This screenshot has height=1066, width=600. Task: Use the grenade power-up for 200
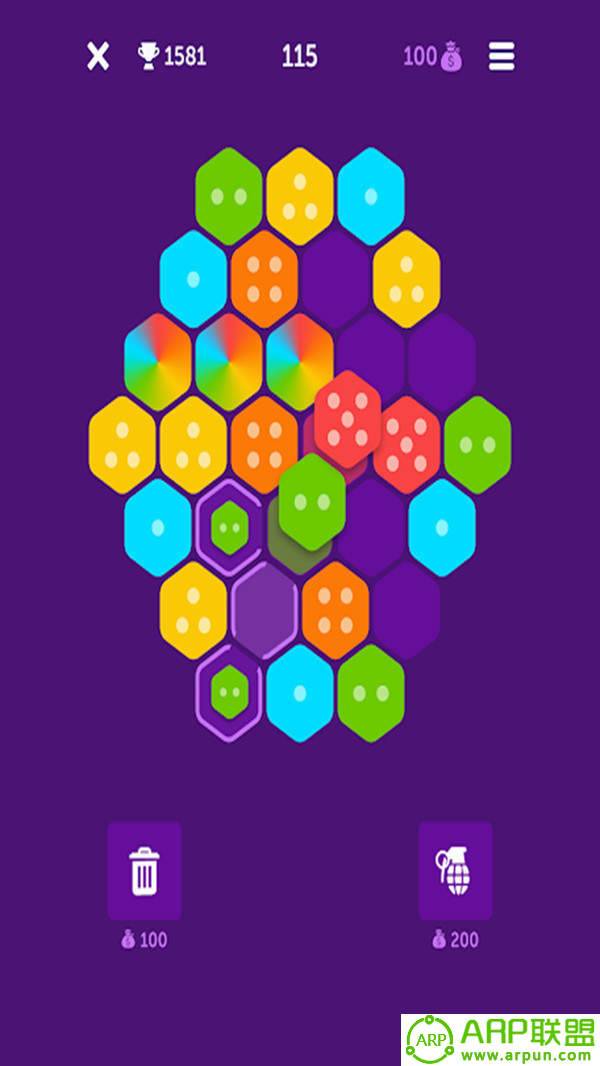point(455,871)
